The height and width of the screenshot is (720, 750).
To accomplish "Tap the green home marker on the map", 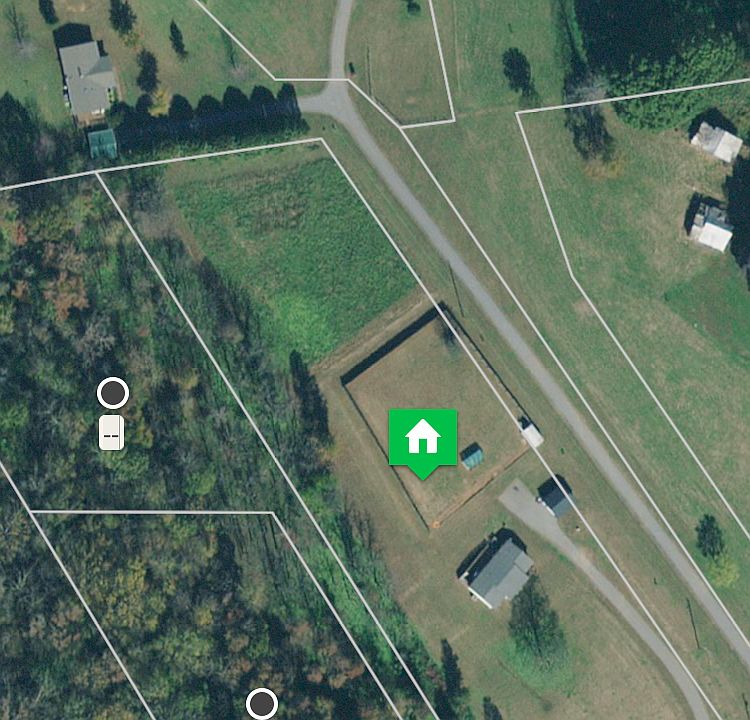I will [422, 438].
